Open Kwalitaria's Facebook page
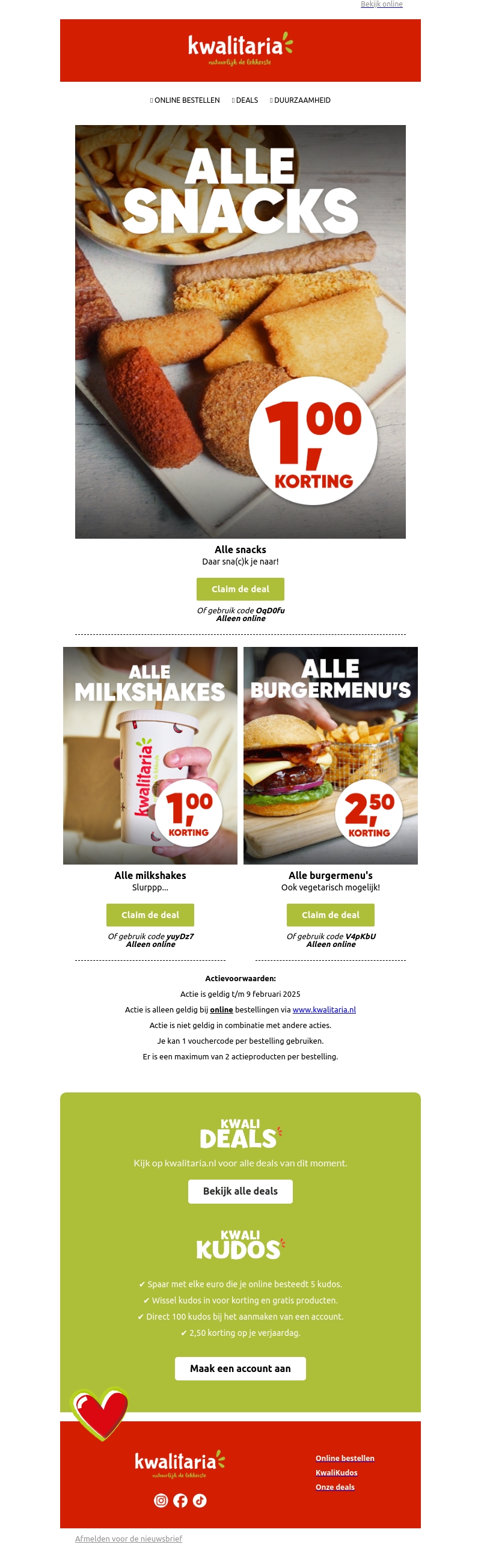The height and width of the screenshot is (1568, 481). (x=180, y=1501)
